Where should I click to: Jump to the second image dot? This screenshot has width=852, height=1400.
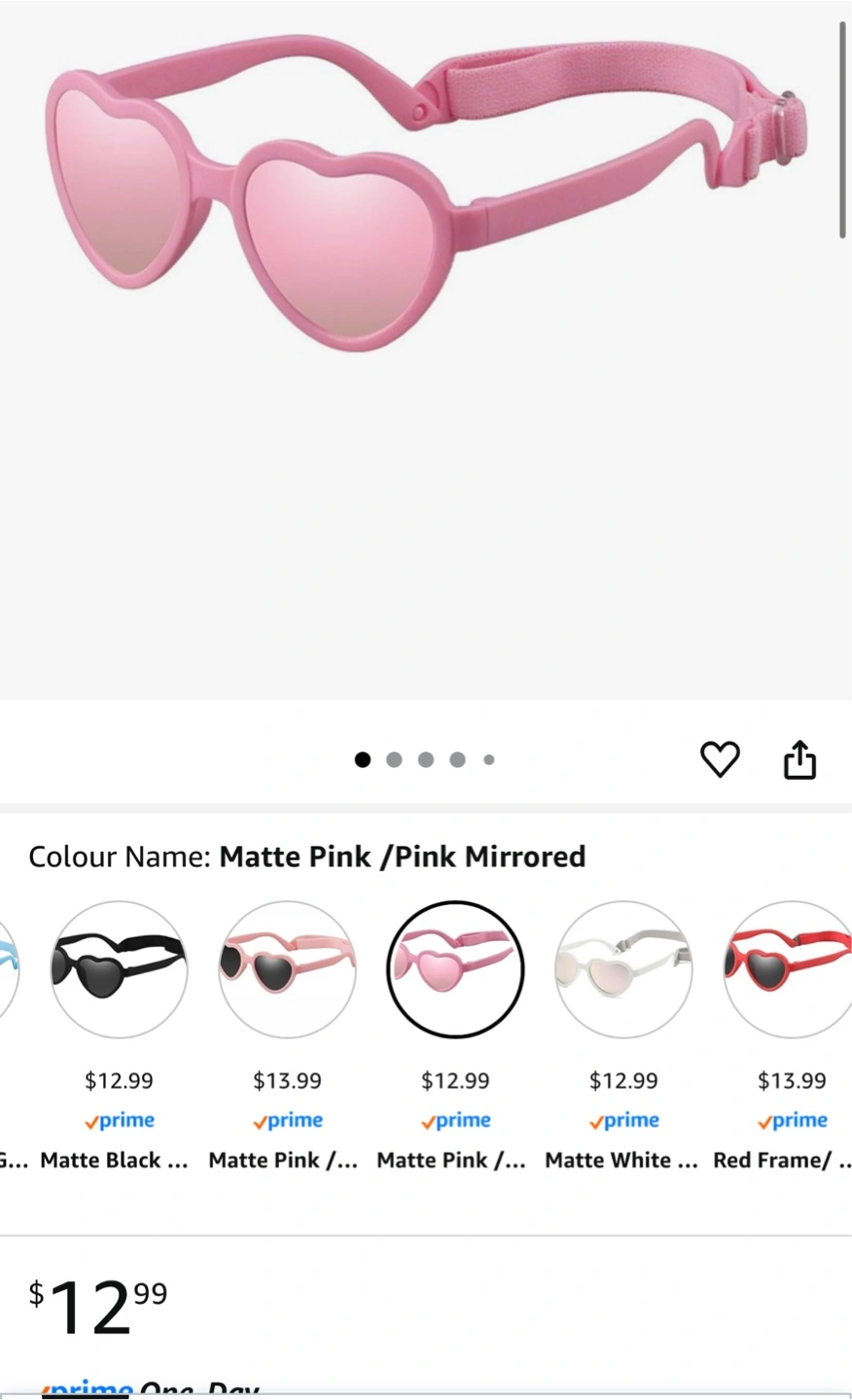pyautogui.click(x=394, y=760)
